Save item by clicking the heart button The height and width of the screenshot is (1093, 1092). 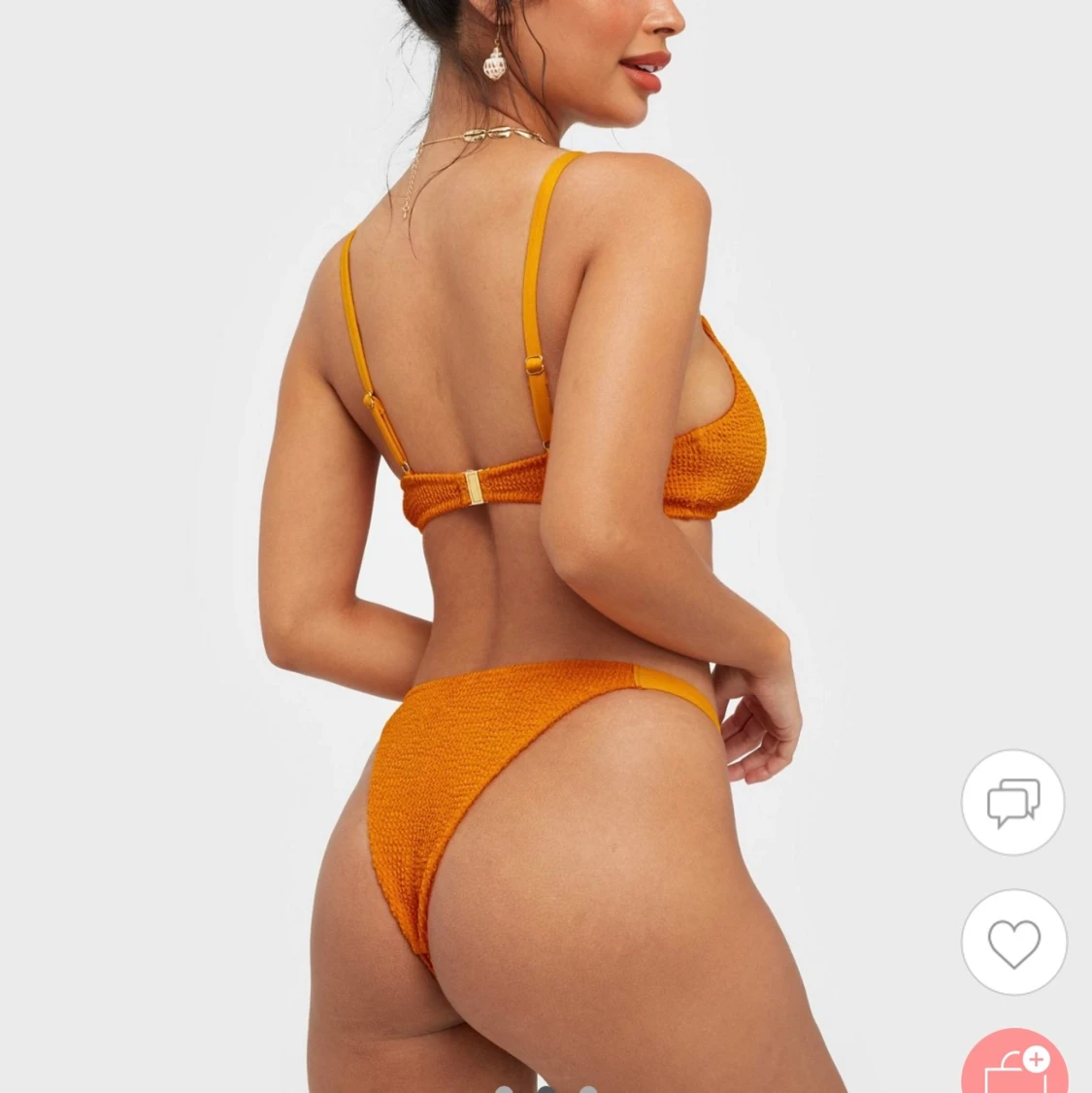[1013, 944]
